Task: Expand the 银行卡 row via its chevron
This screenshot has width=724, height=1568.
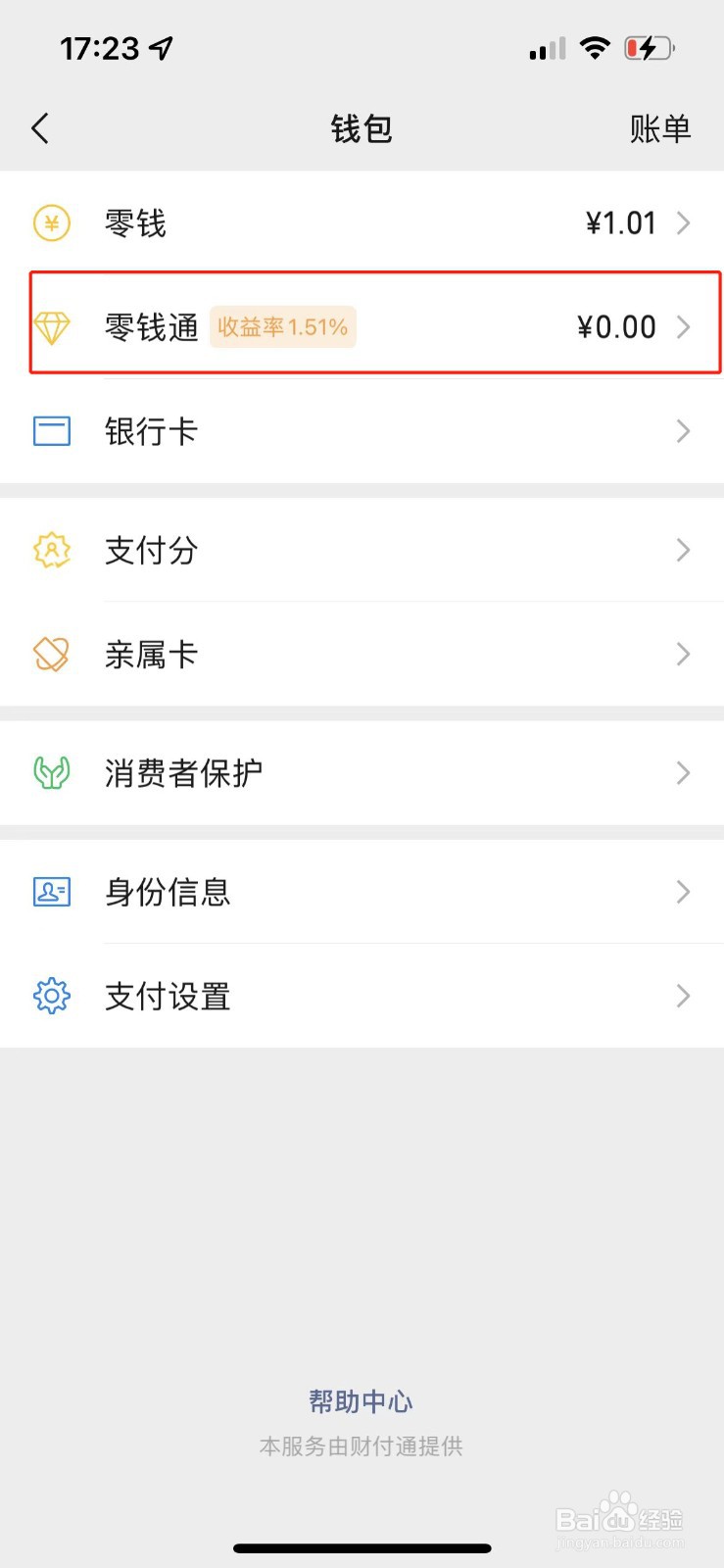Action: [684, 431]
